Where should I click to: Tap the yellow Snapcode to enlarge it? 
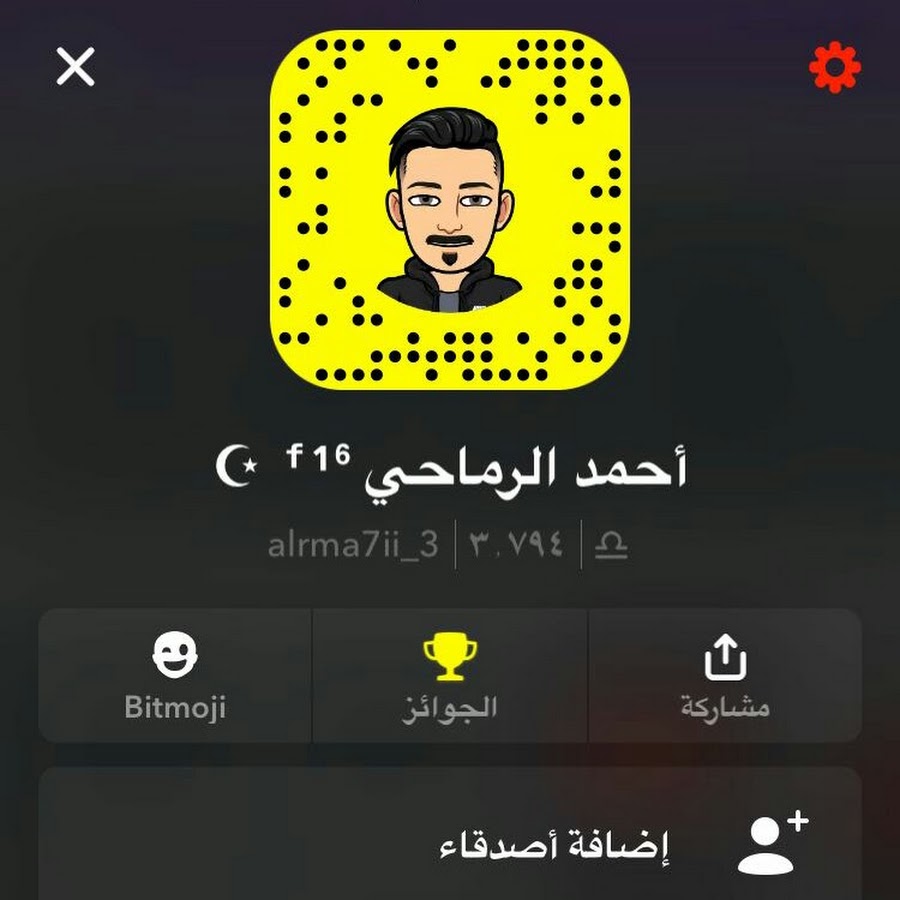(449, 210)
